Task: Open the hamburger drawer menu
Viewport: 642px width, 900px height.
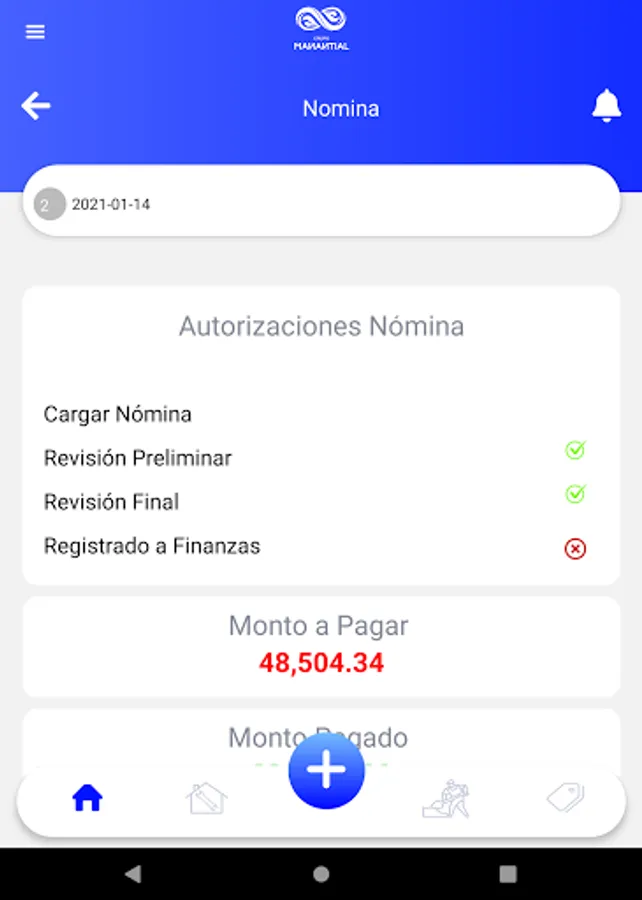Action: tap(35, 32)
